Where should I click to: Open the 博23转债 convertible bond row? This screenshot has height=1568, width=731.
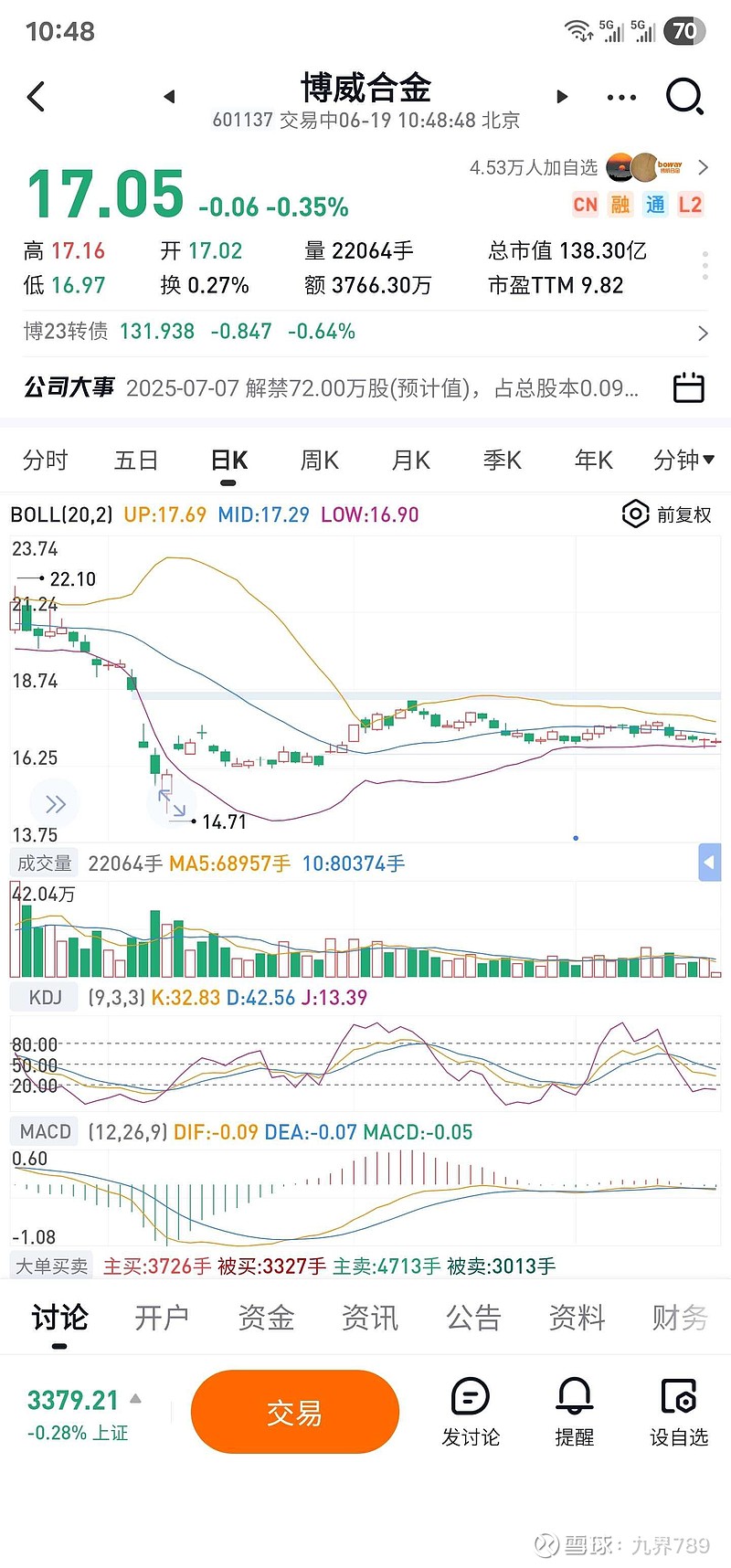click(x=365, y=332)
